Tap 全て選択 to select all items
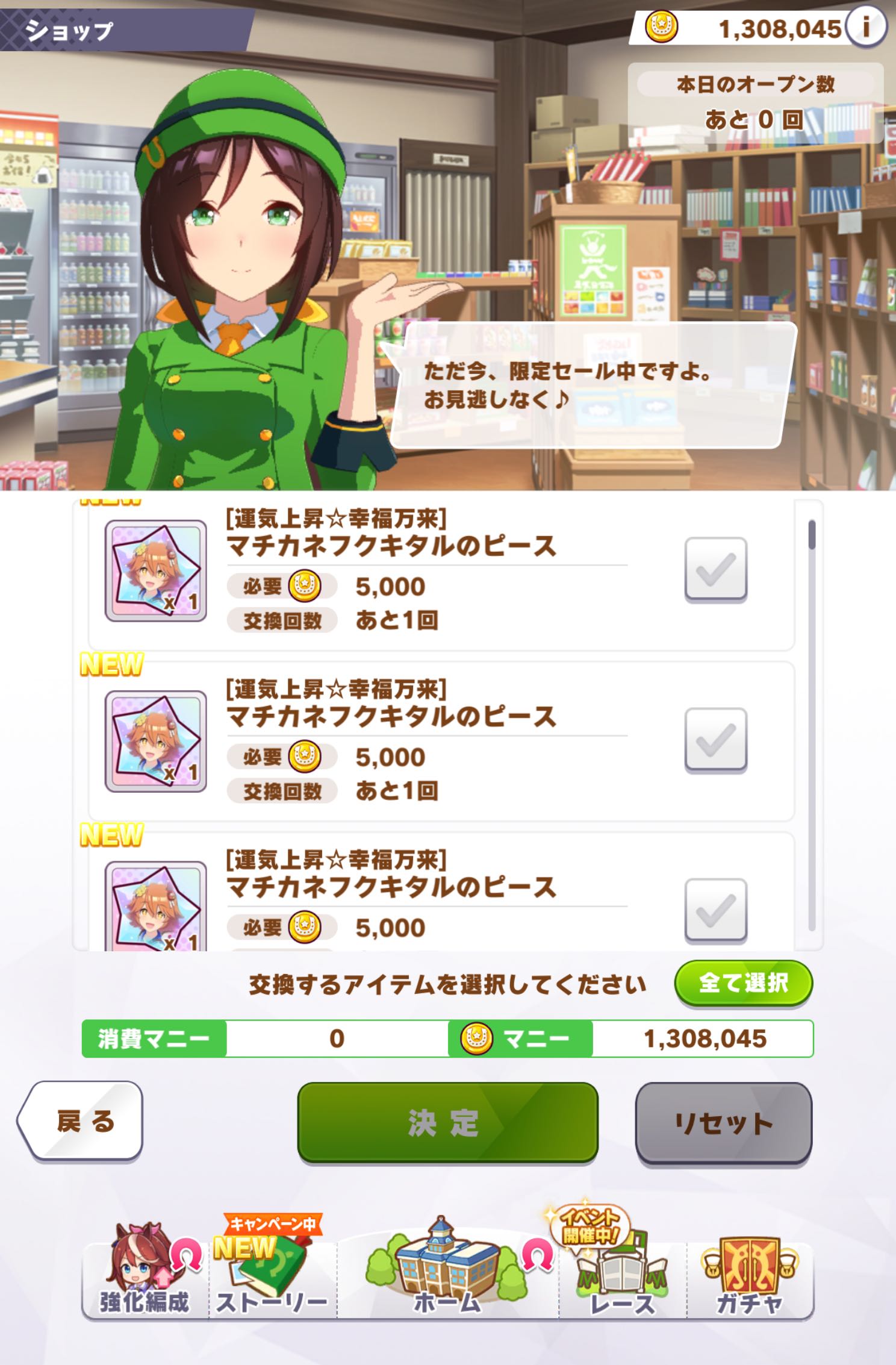The width and height of the screenshot is (896, 1365). (x=743, y=984)
